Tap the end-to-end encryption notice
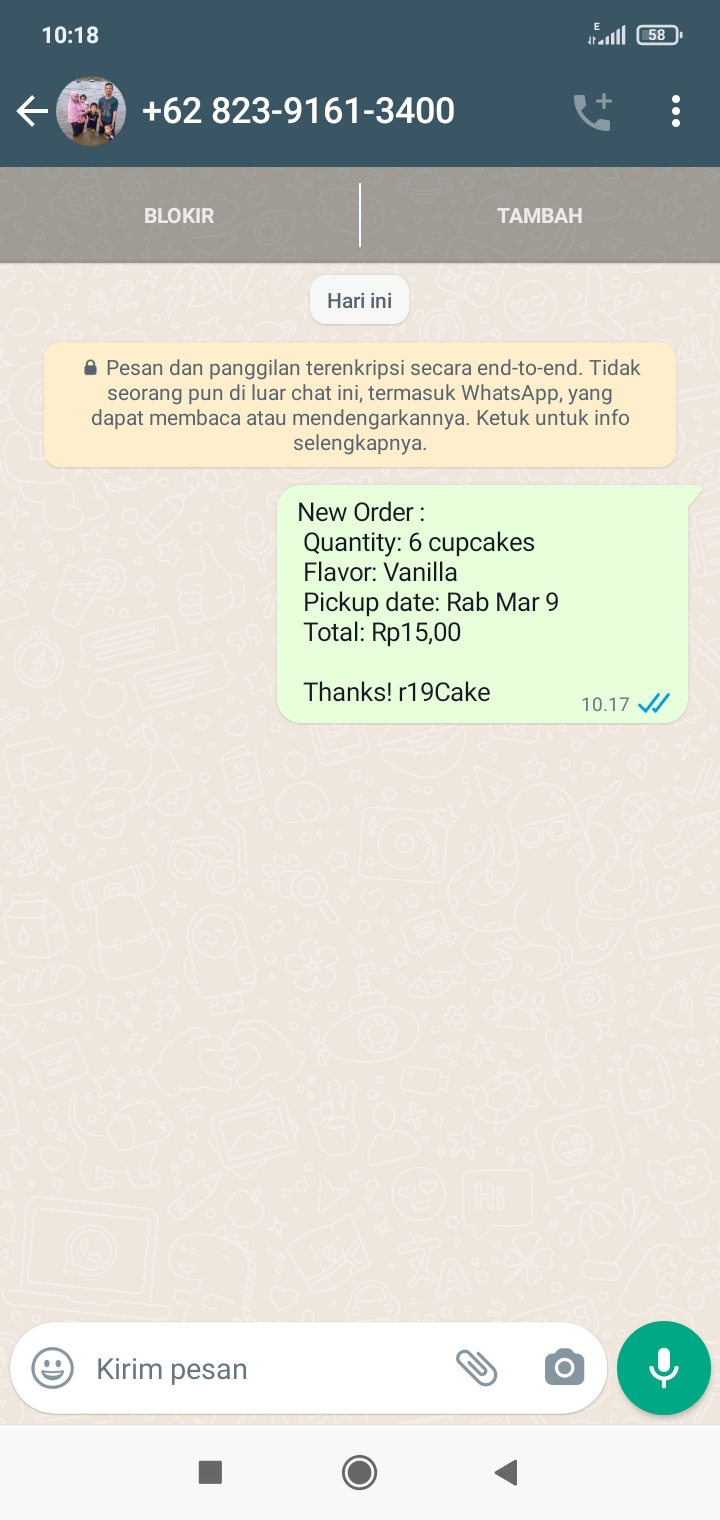The width and height of the screenshot is (720, 1520). pyautogui.click(x=360, y=404)
